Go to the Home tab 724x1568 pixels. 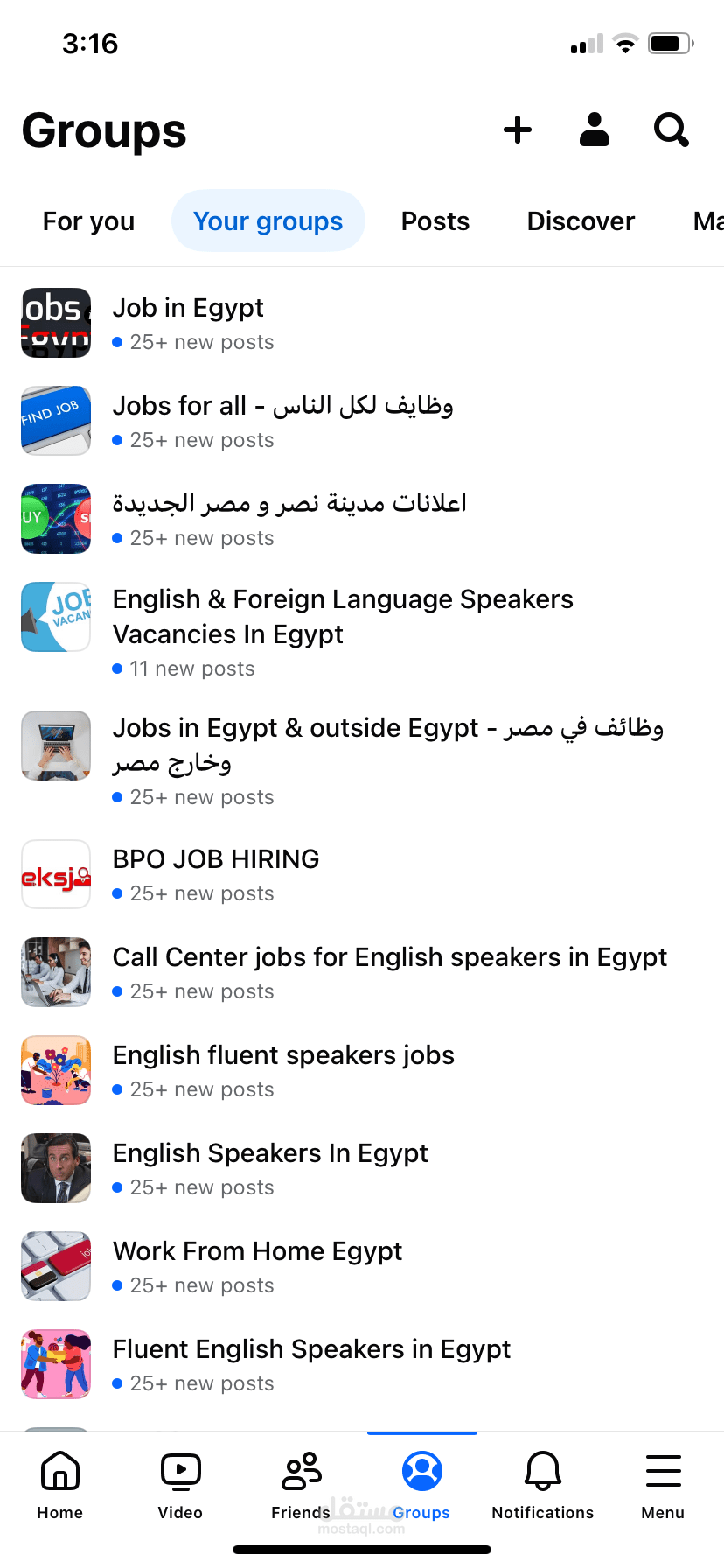(60, 1485)
